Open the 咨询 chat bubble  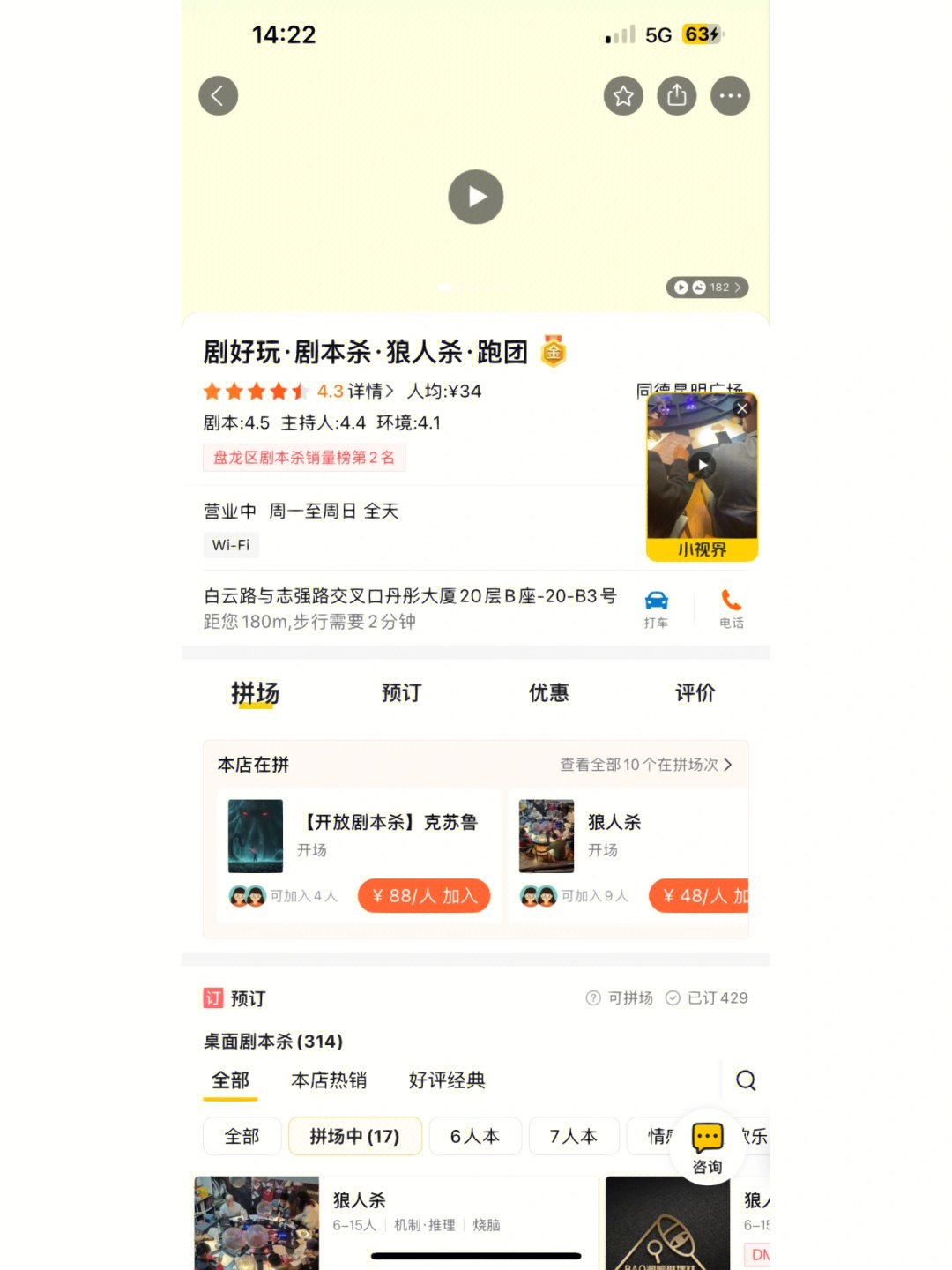coord(707,1147)
